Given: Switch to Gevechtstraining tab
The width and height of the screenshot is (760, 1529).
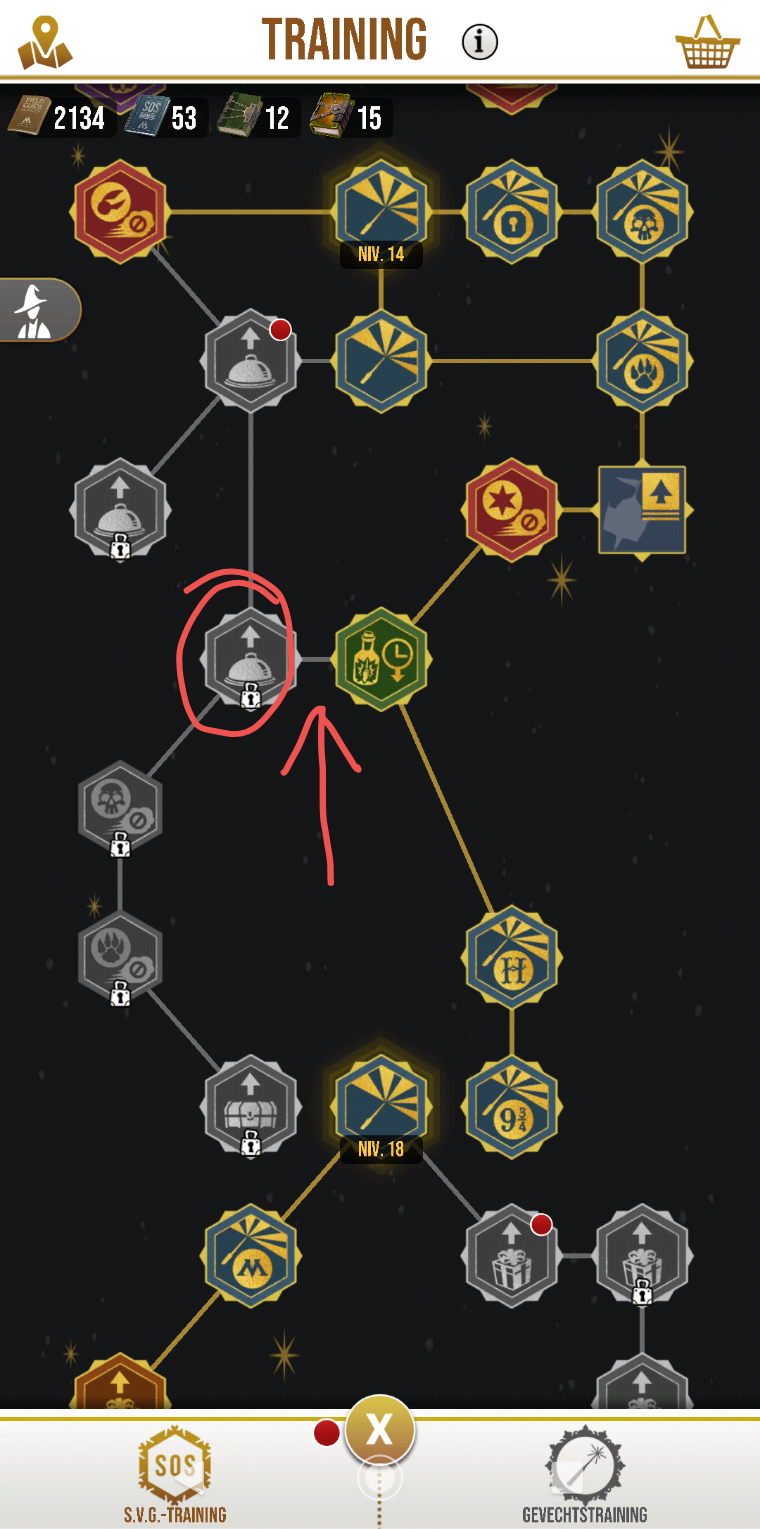Looking at the screenshot, I should (585, 1475).
